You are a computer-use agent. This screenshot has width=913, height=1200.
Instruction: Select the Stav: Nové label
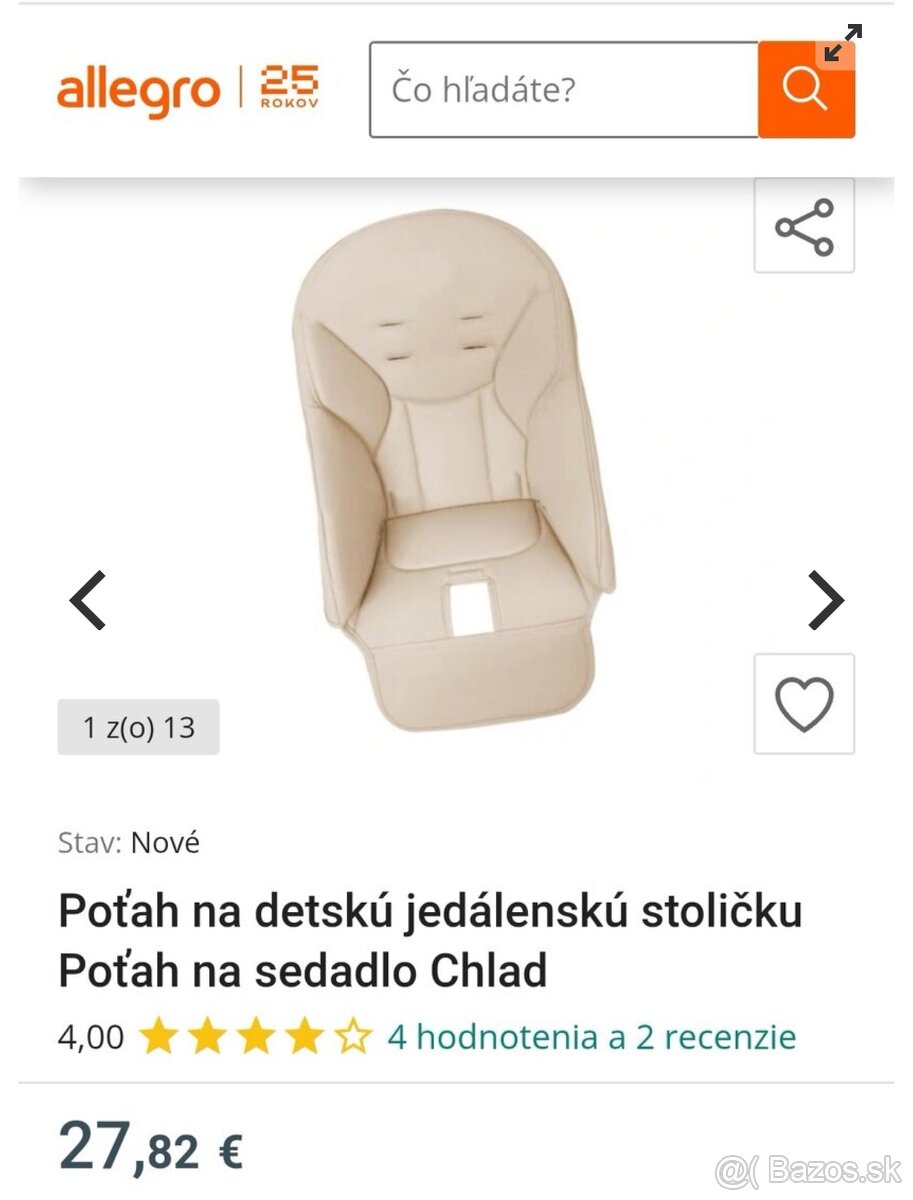click(128, 843)
